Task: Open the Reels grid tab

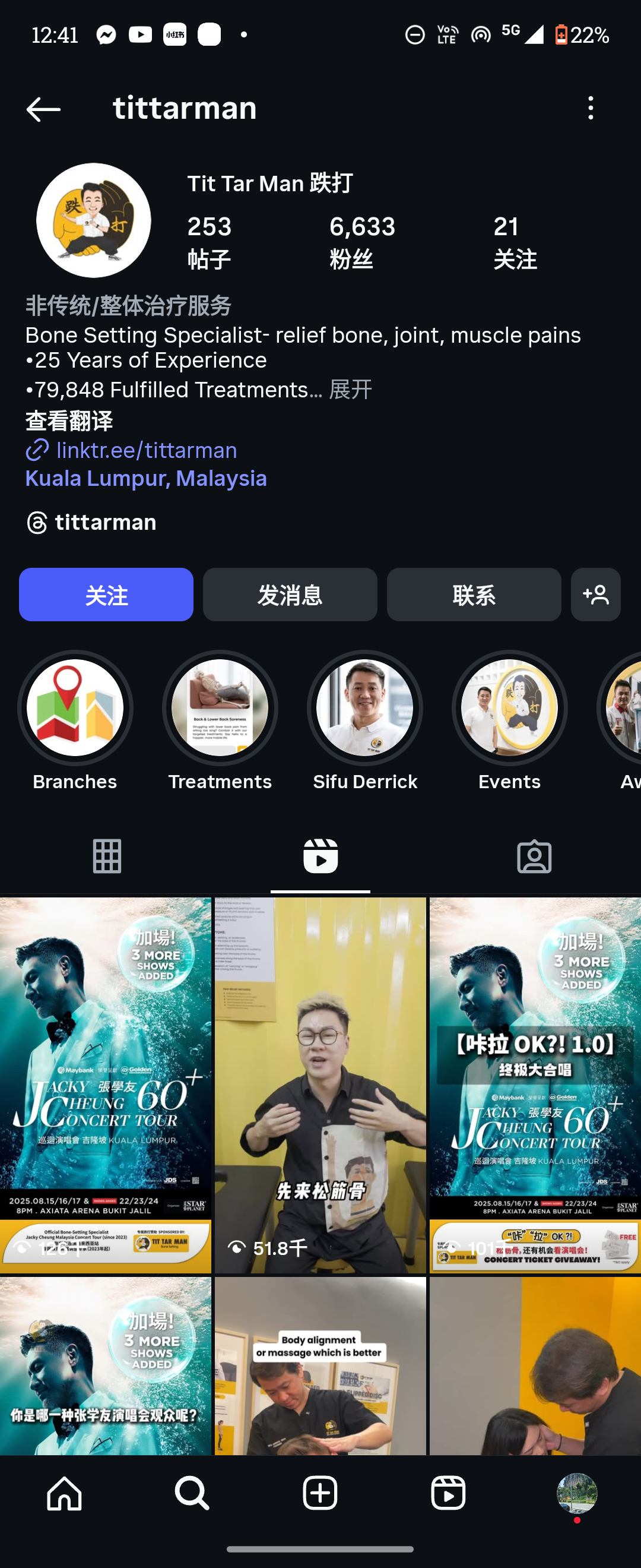Action: [320, 856]
